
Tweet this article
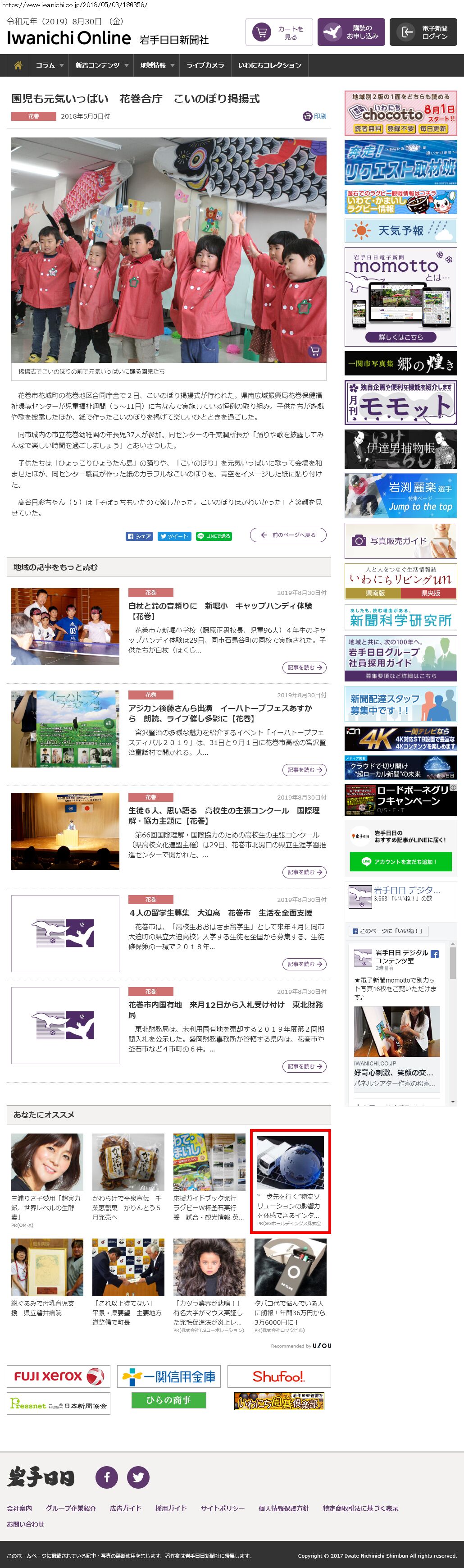coord(174,535)
